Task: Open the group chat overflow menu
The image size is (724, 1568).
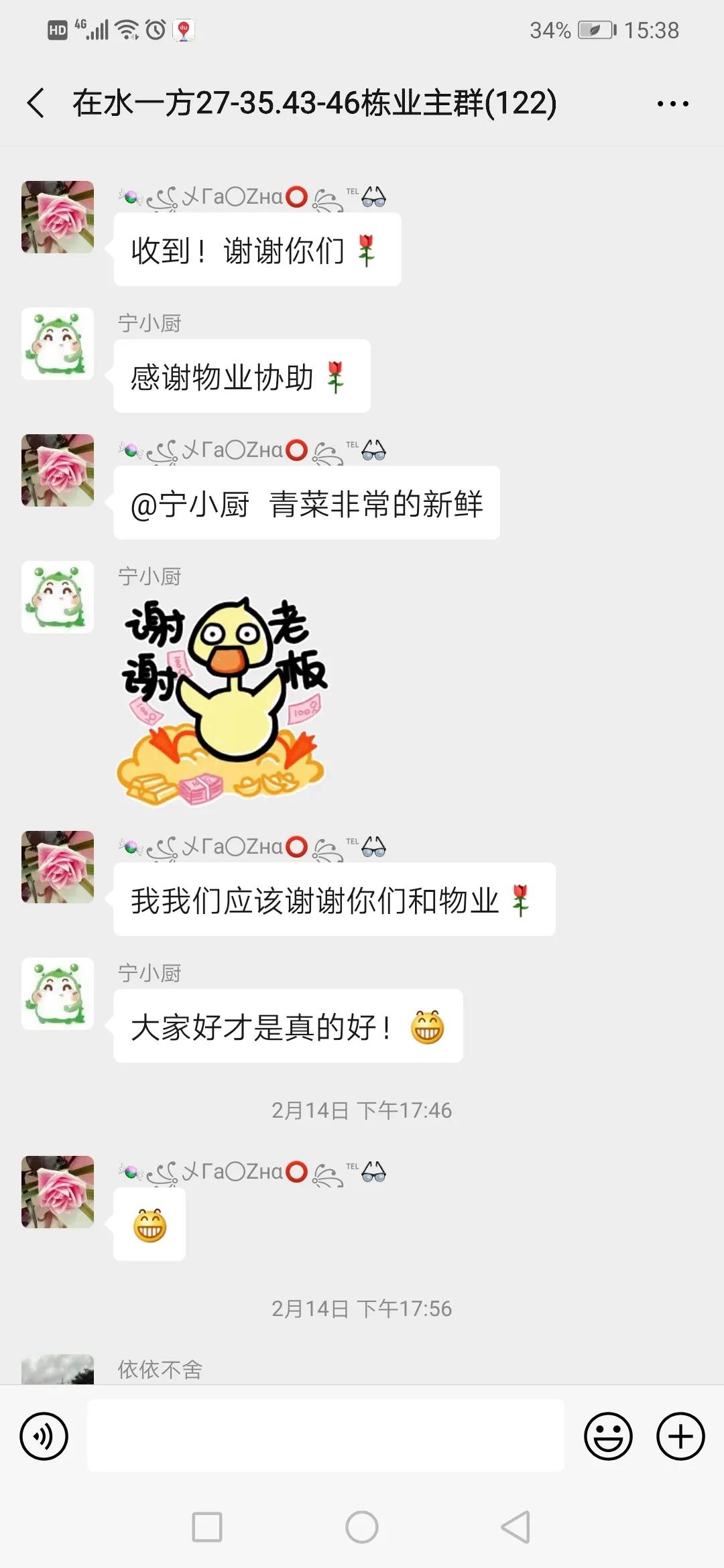Action: [x=672, y=104]
